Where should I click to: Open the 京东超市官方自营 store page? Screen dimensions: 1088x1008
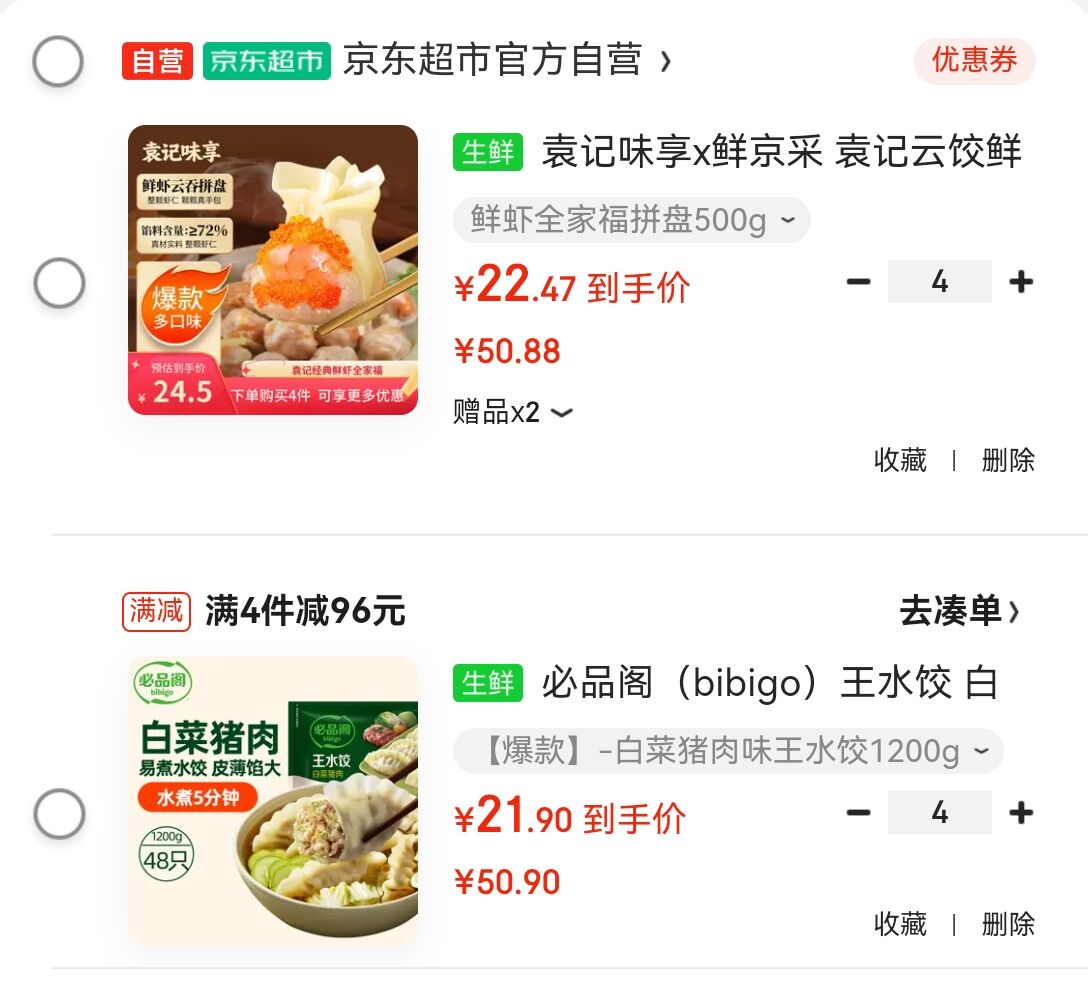[x=505, y=62]
